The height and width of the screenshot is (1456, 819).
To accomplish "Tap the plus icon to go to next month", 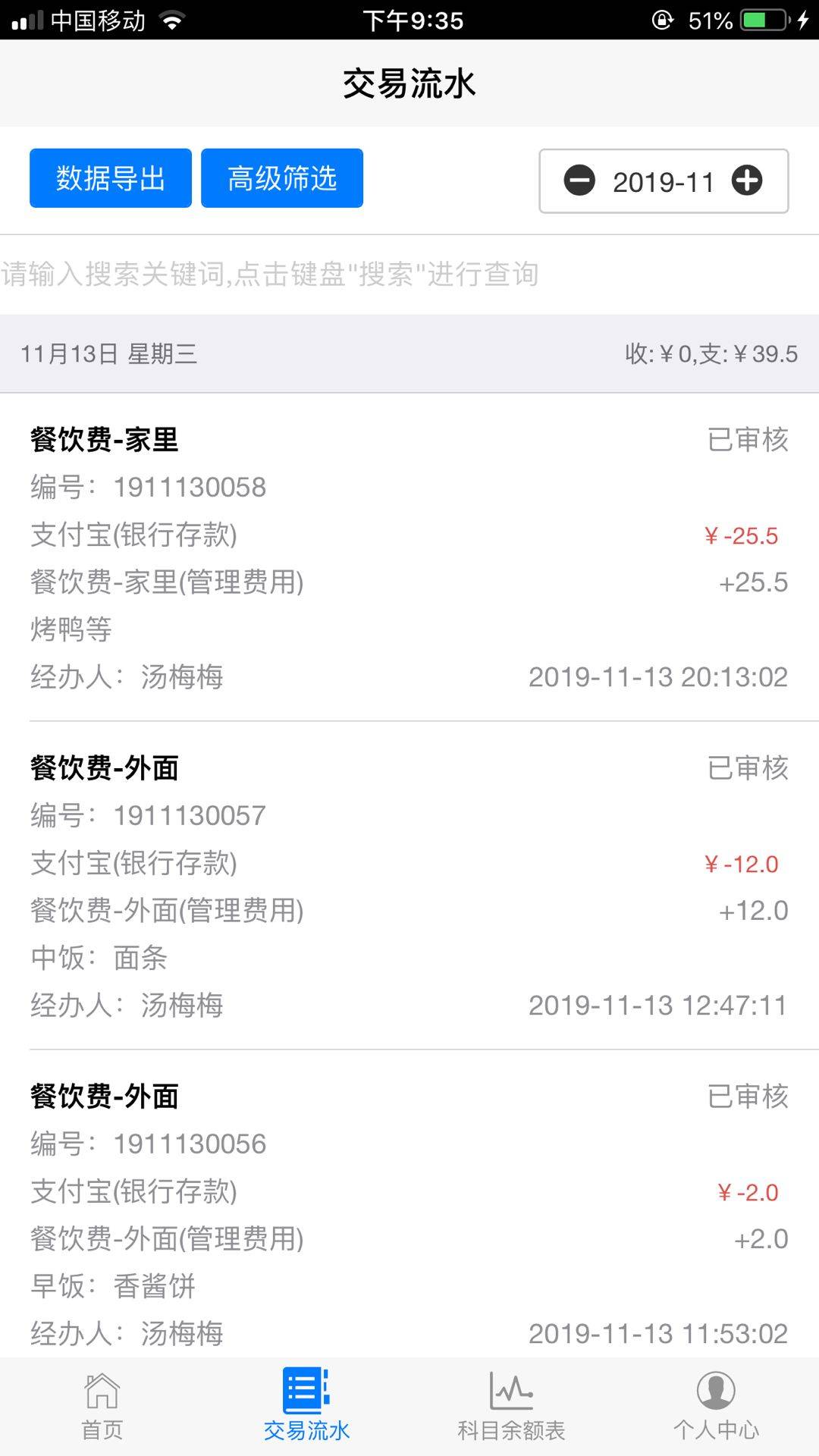I will click(748, 180).
